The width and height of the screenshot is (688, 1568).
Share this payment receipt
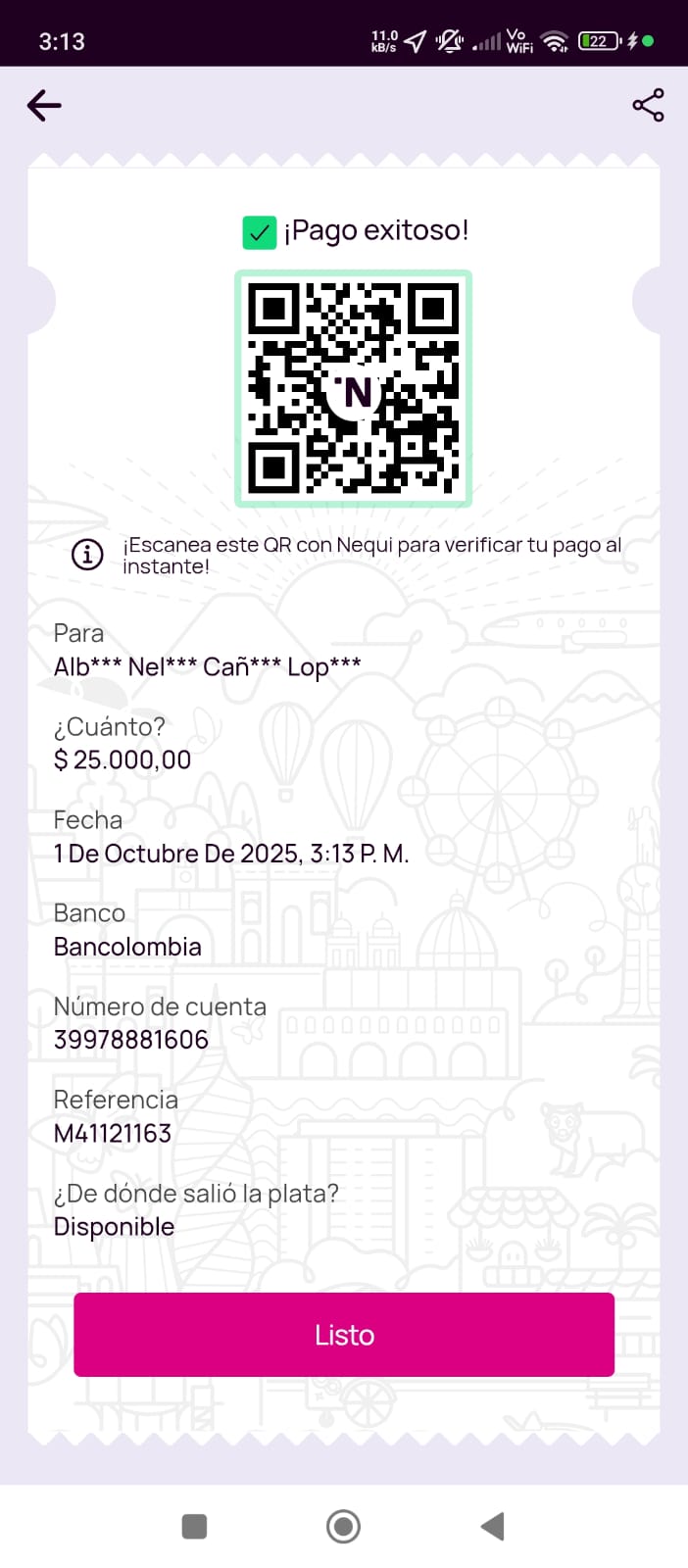pyautogui.click(x=648, y=105)
